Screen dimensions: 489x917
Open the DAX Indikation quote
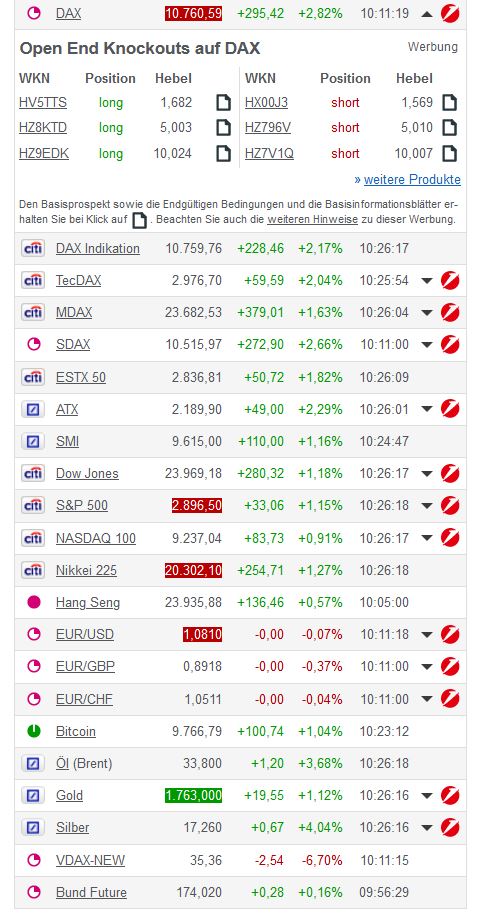98,249
